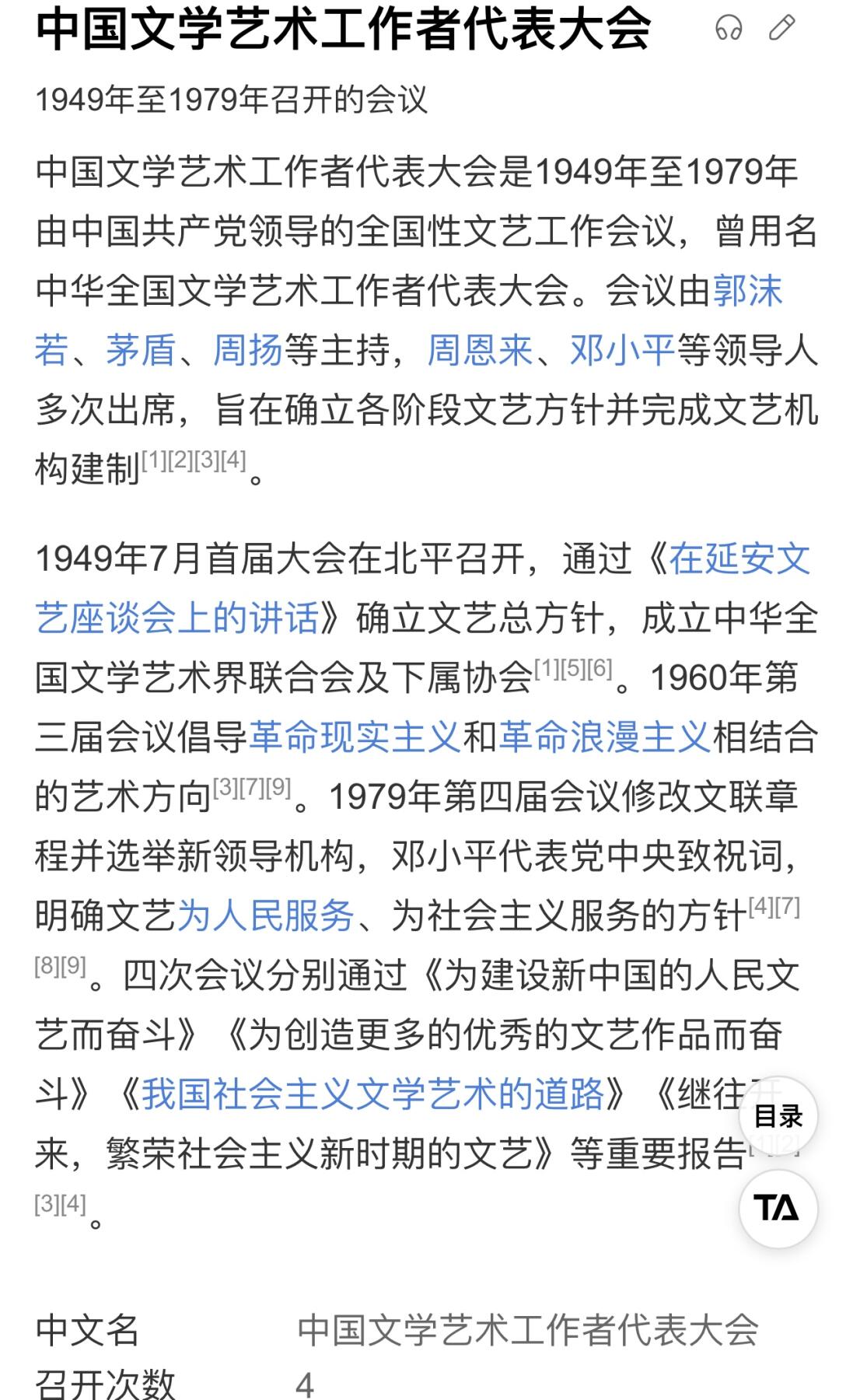Select the 革命浪漫主义 link
The height and width of the screenshot is (1400, 853).
(607, 731)
